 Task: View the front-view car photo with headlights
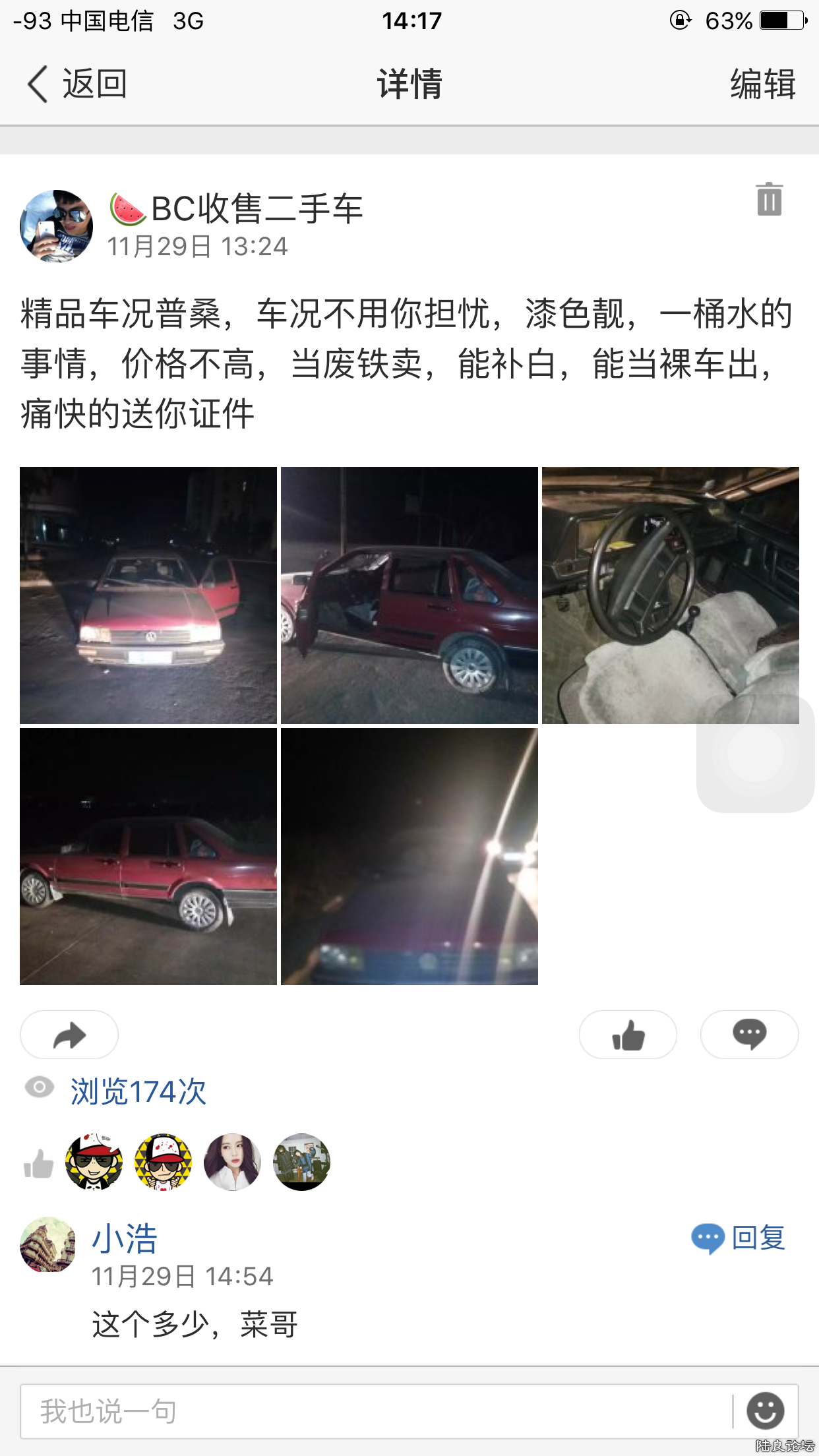pyautogui.click(x=148, y=595)
